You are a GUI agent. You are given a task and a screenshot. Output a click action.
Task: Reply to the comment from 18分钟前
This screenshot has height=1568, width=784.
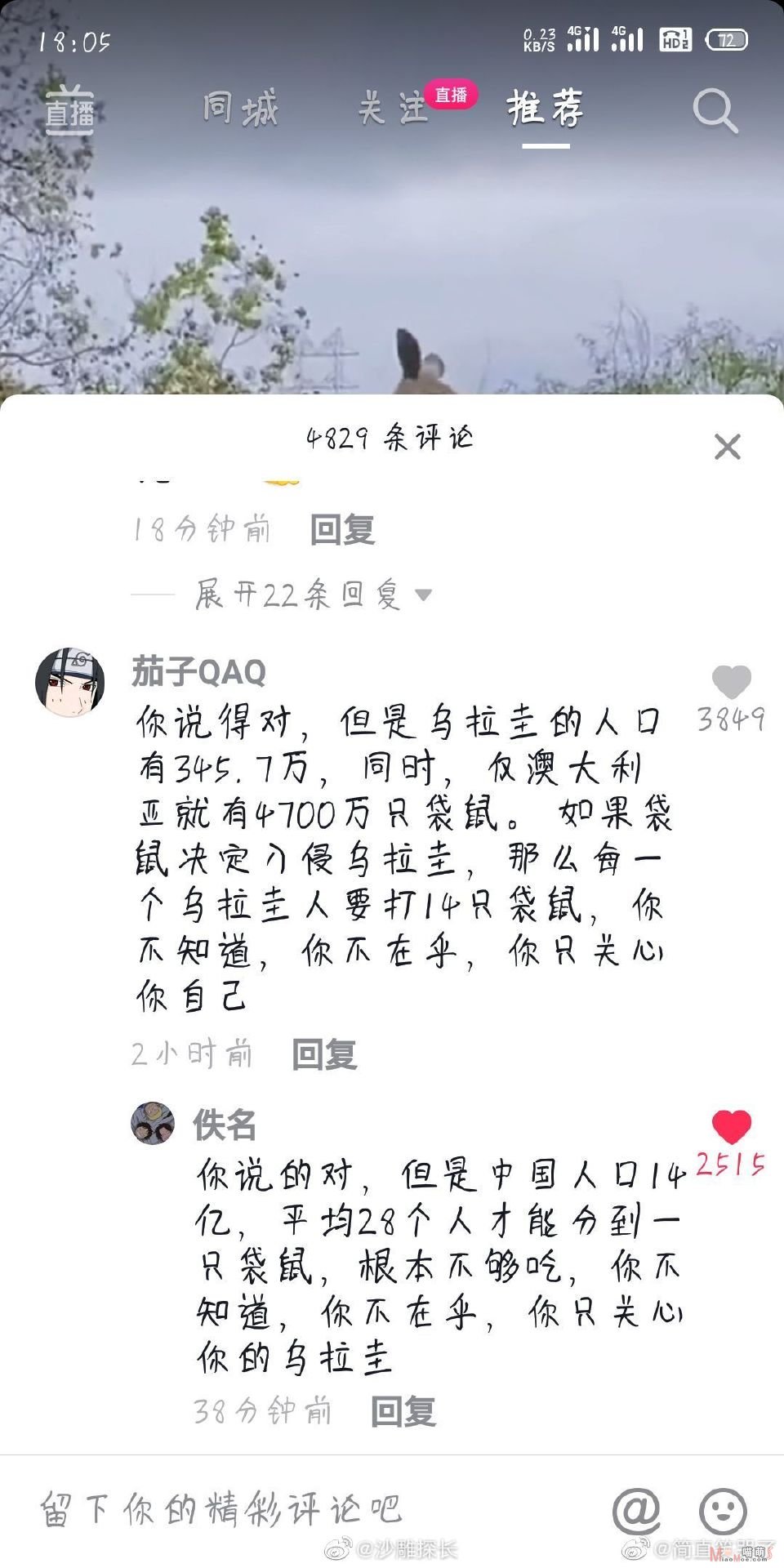click(x=342, y=530)
